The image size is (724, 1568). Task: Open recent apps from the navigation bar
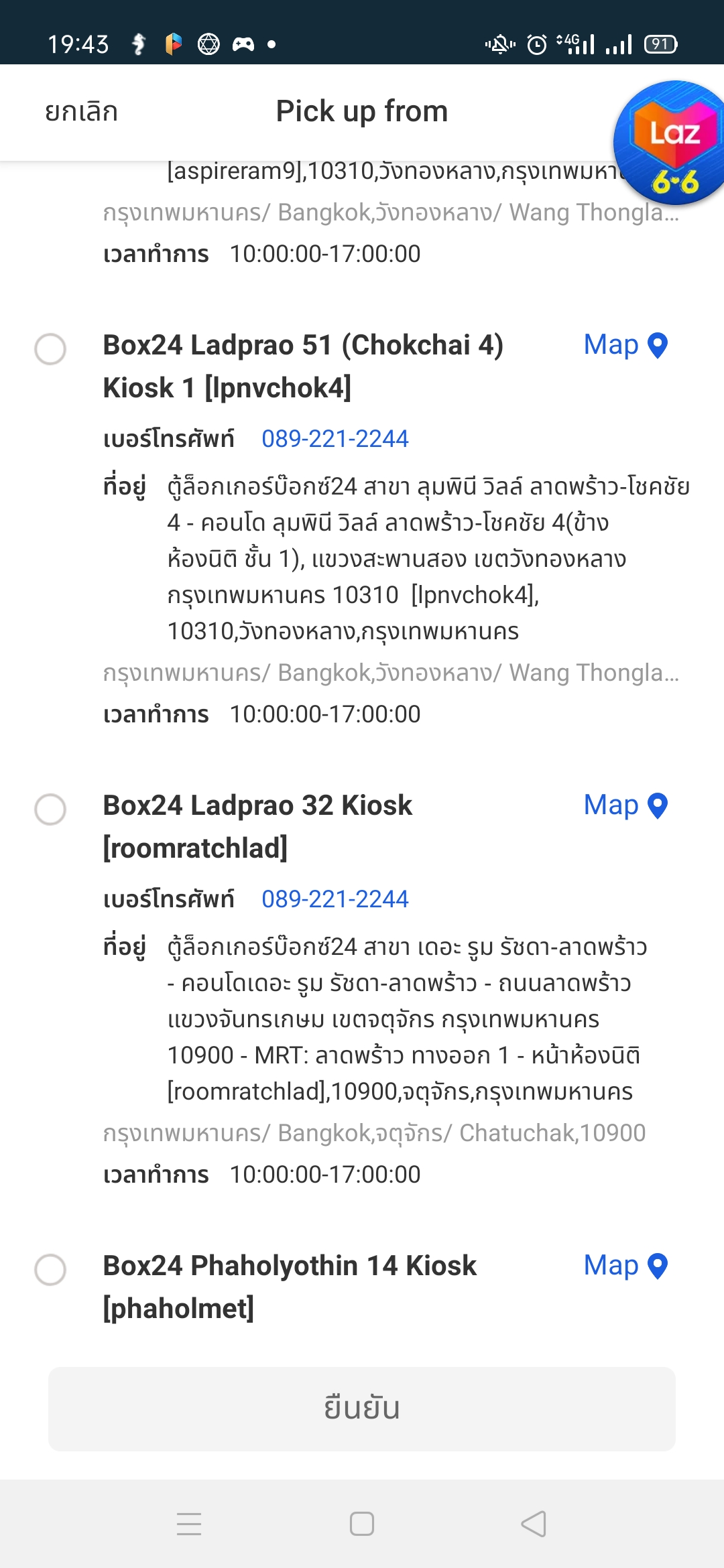point(189,1524)
